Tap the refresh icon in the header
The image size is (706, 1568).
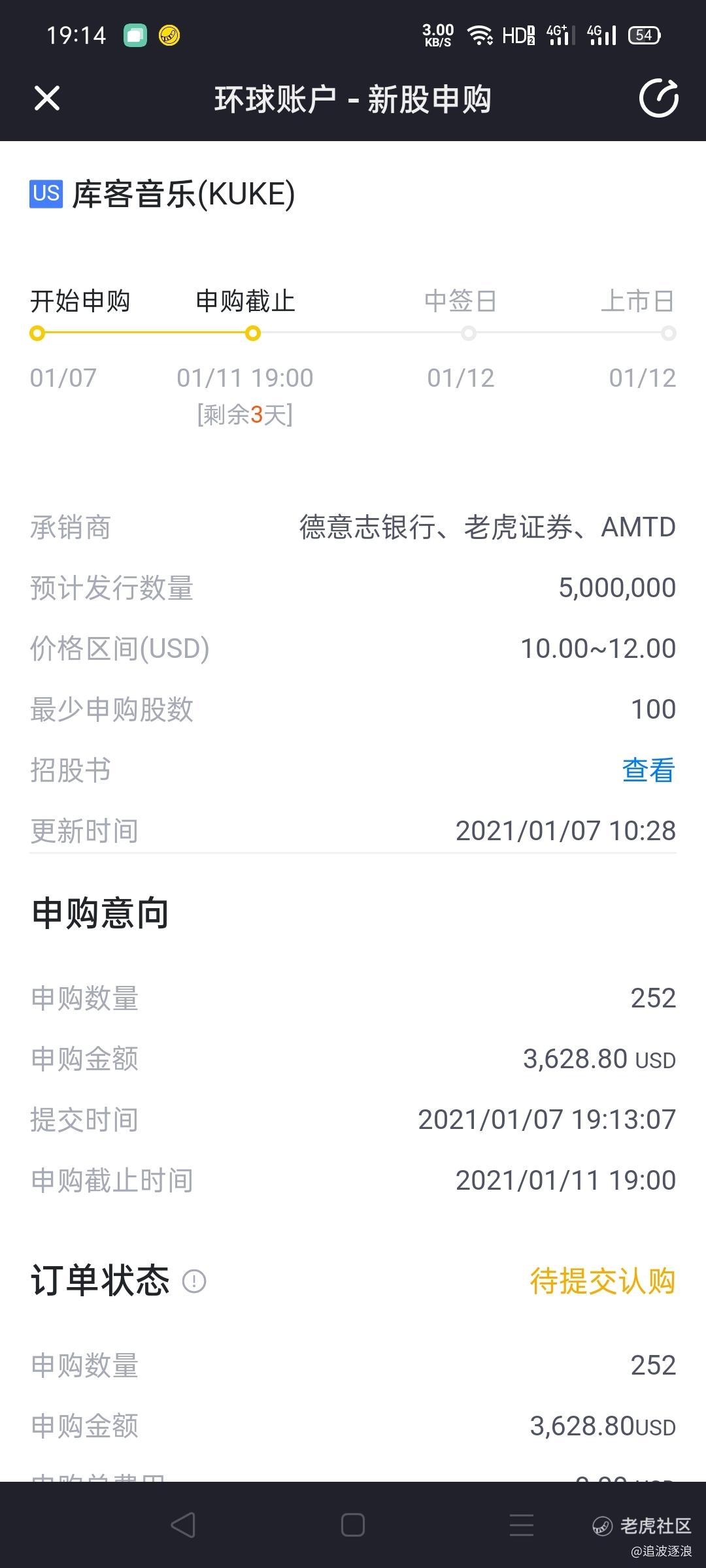(x=658, y=99)
